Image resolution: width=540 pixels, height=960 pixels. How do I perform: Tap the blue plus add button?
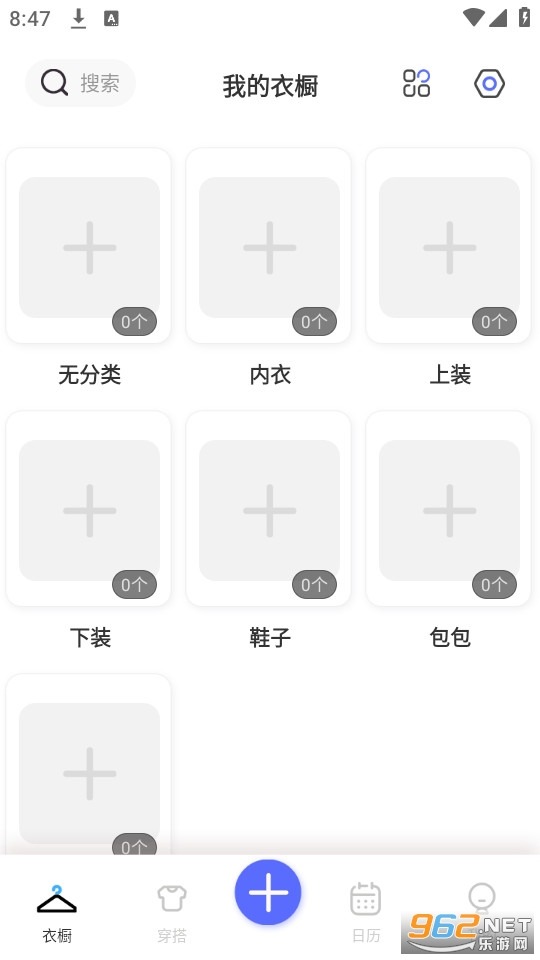tap(268, 892)
